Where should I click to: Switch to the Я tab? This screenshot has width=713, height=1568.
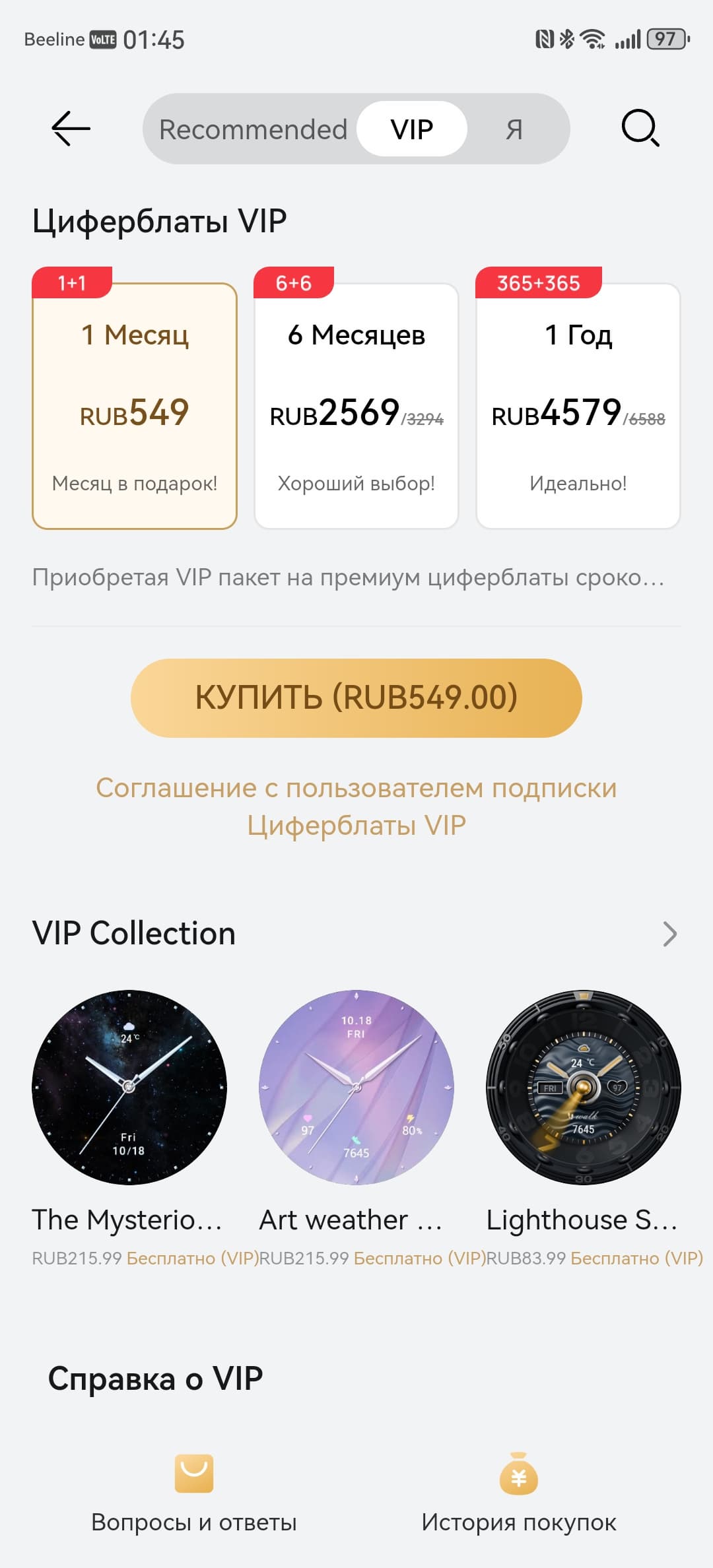click(514, 129)
